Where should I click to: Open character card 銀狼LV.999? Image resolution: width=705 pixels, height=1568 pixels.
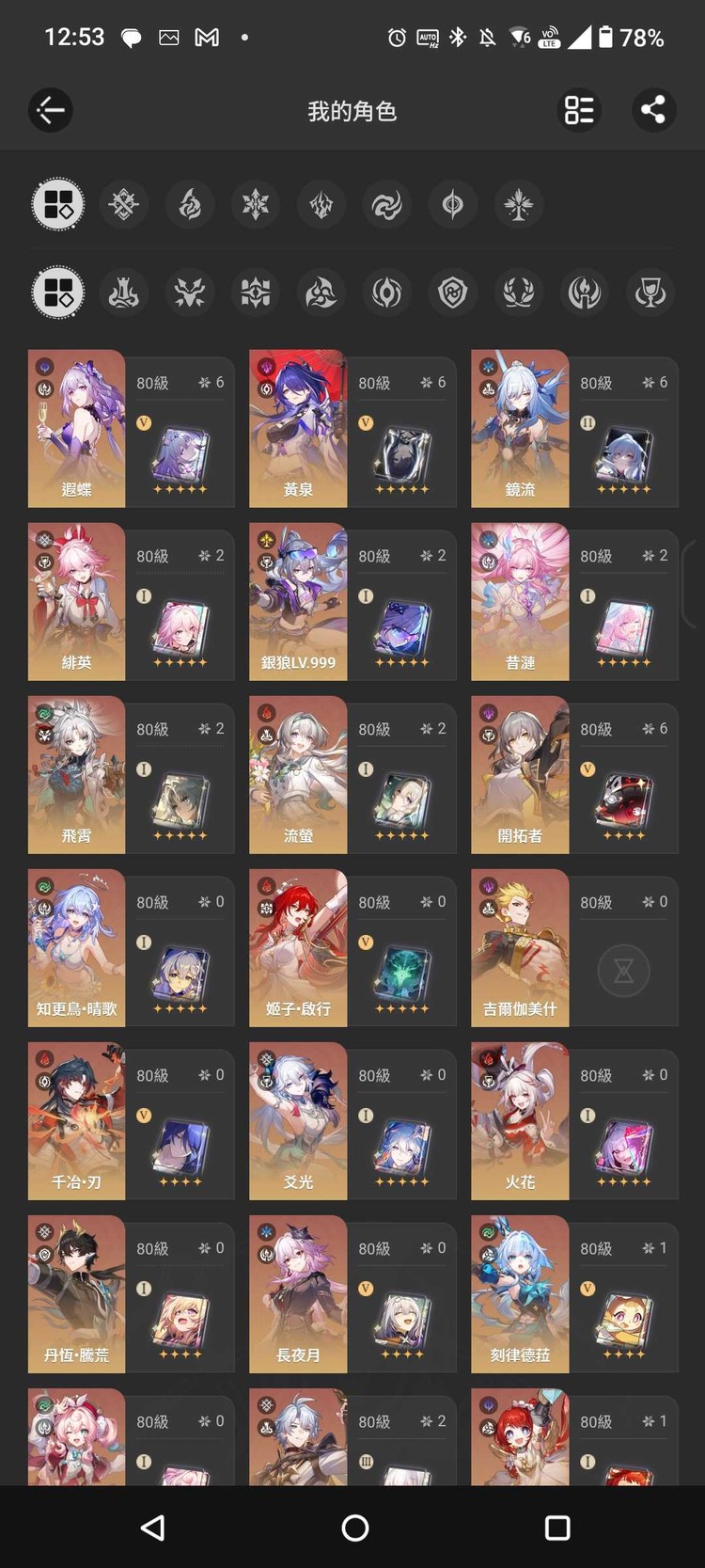tap(352, 602)
